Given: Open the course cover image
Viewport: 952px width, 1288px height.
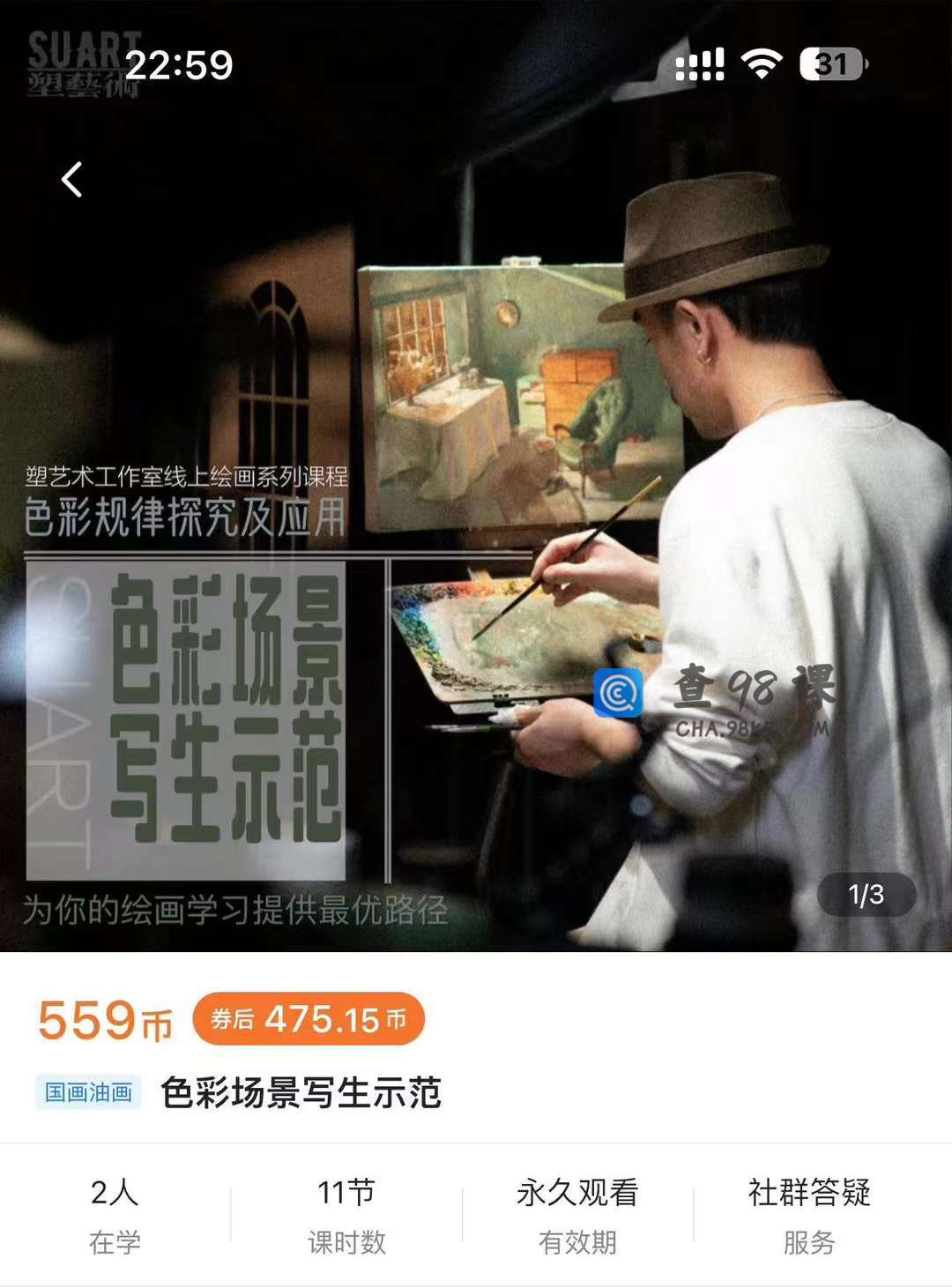Looking at the screenshot, I should click(x=476, y=529).
